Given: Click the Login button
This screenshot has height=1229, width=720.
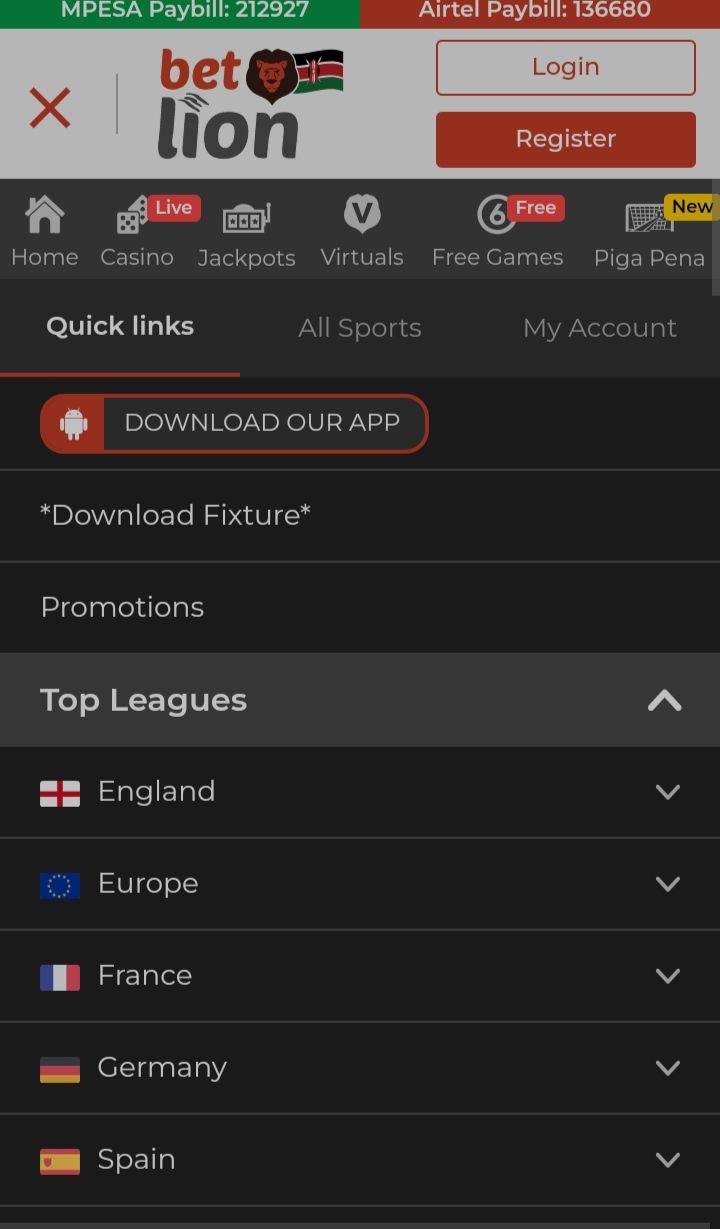Looking at the screenshot, I should point(565,66).
